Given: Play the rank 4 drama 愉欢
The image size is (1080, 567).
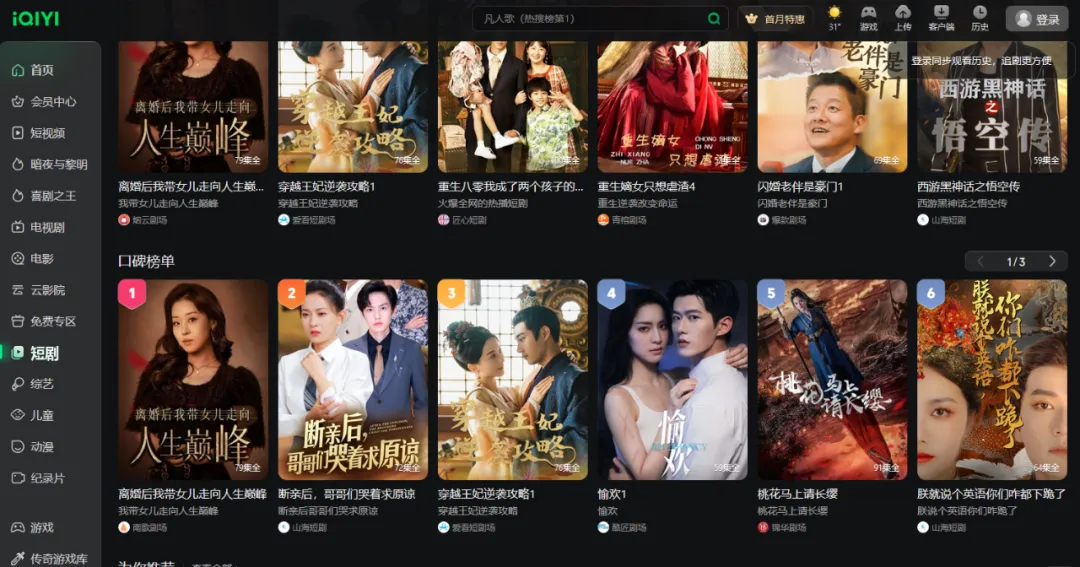Looking at the screenshot, I should tap(672, 380).
